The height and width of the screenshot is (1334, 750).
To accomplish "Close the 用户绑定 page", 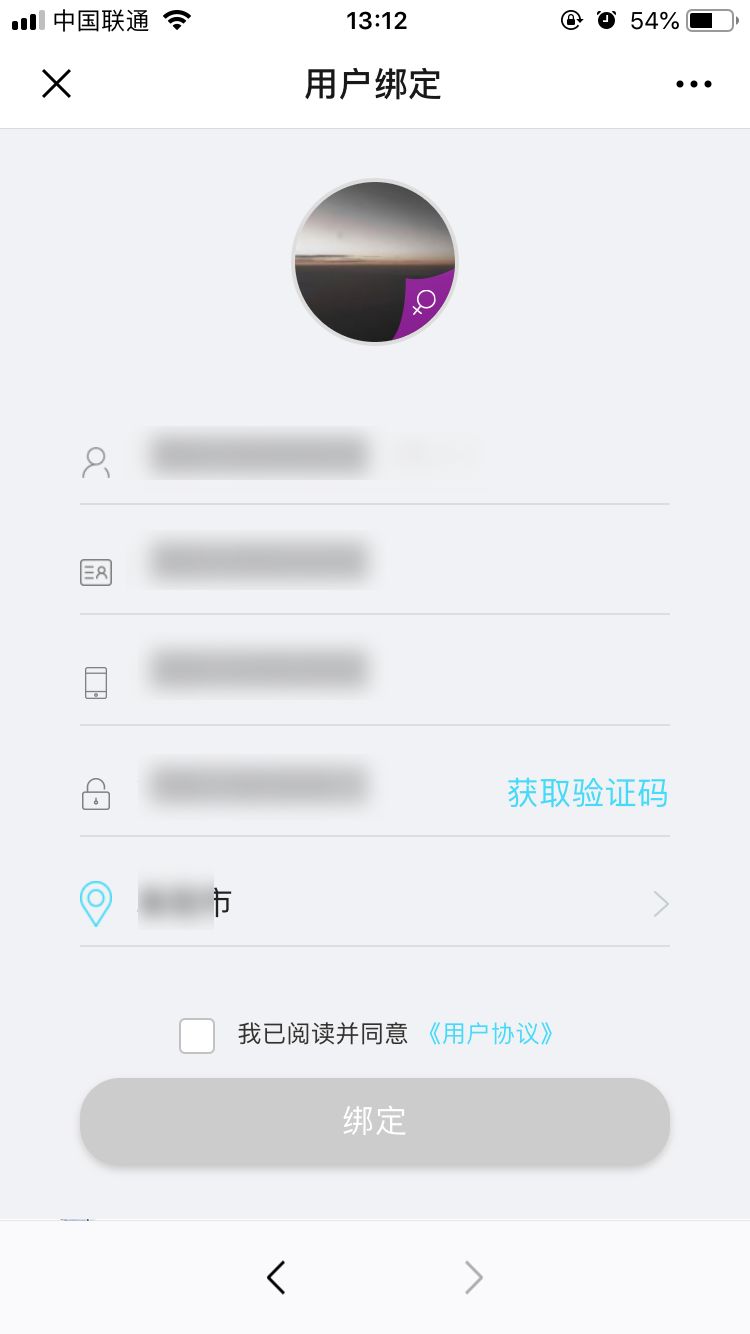I will point(56,84).
